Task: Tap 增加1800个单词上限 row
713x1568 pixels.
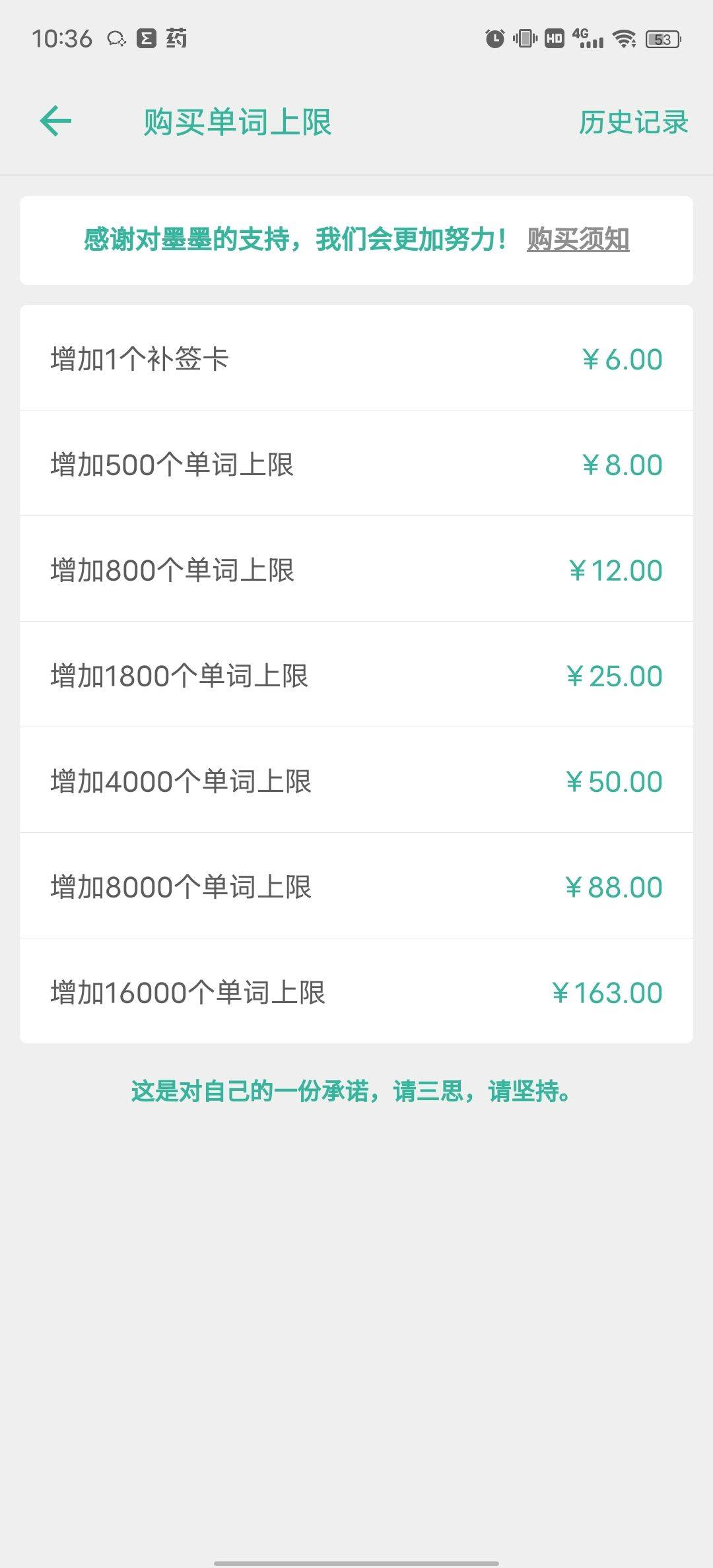Action: click(356, 676)
